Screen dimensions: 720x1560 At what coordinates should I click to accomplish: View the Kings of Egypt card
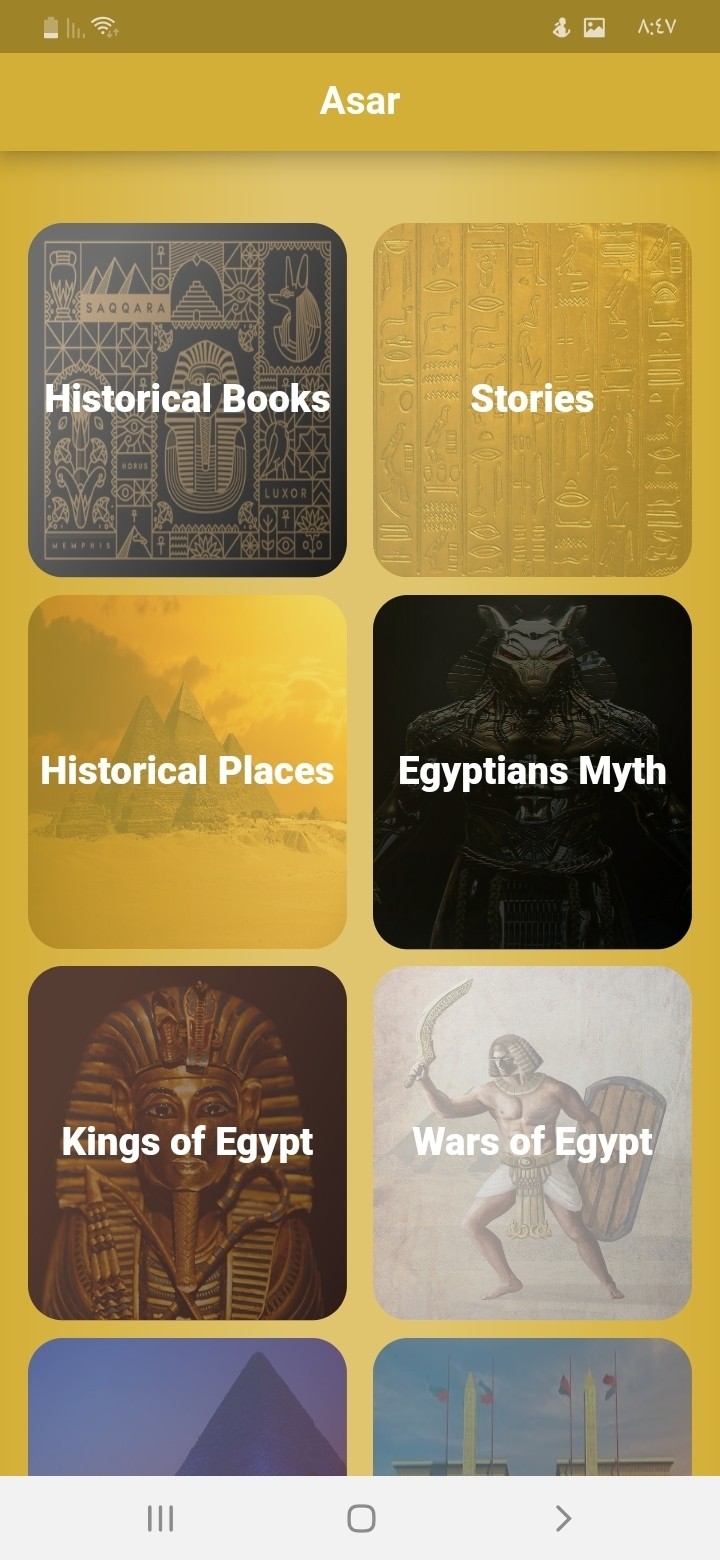[x=187, y=1142]
